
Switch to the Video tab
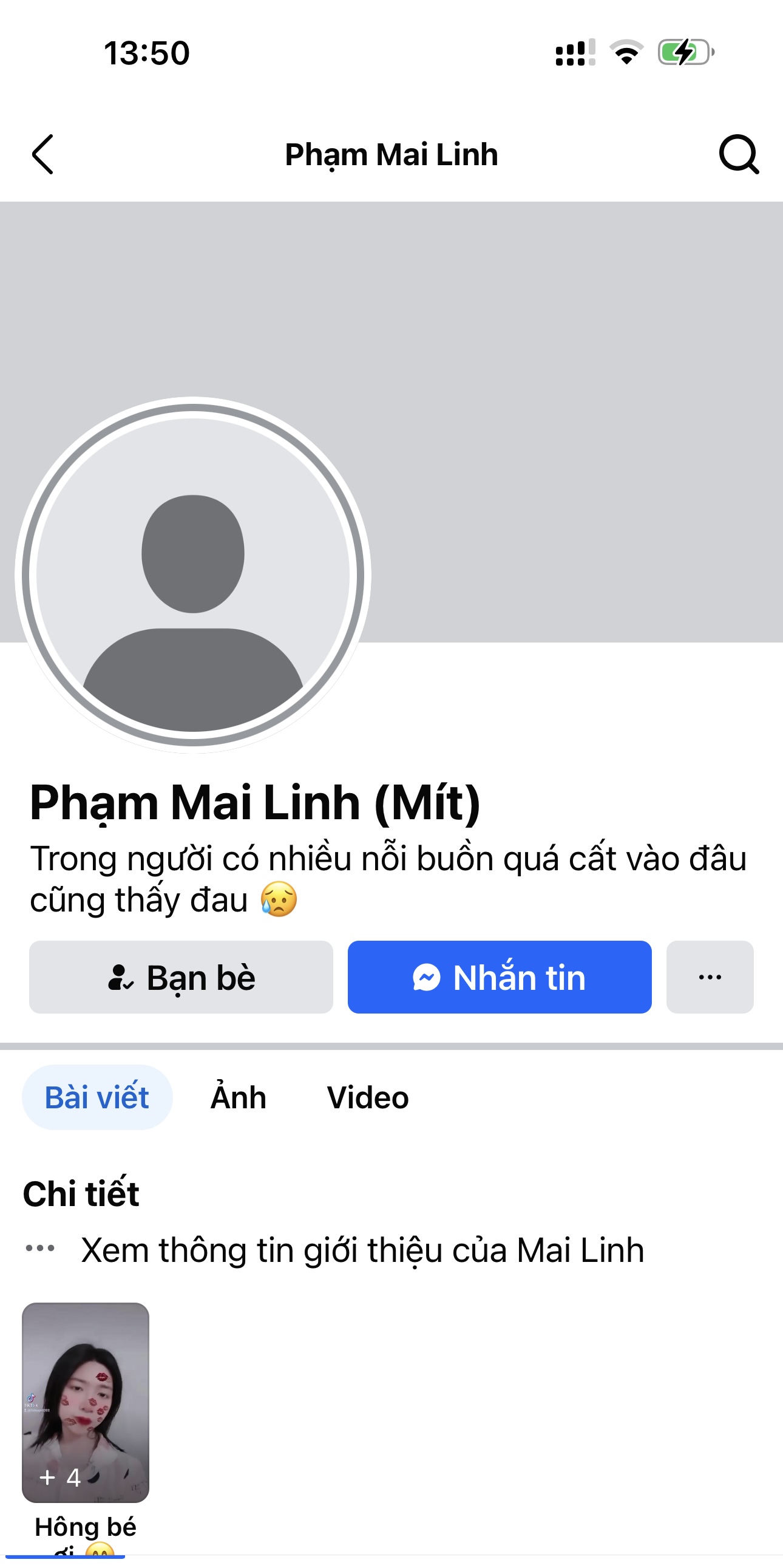point(367,1097)
